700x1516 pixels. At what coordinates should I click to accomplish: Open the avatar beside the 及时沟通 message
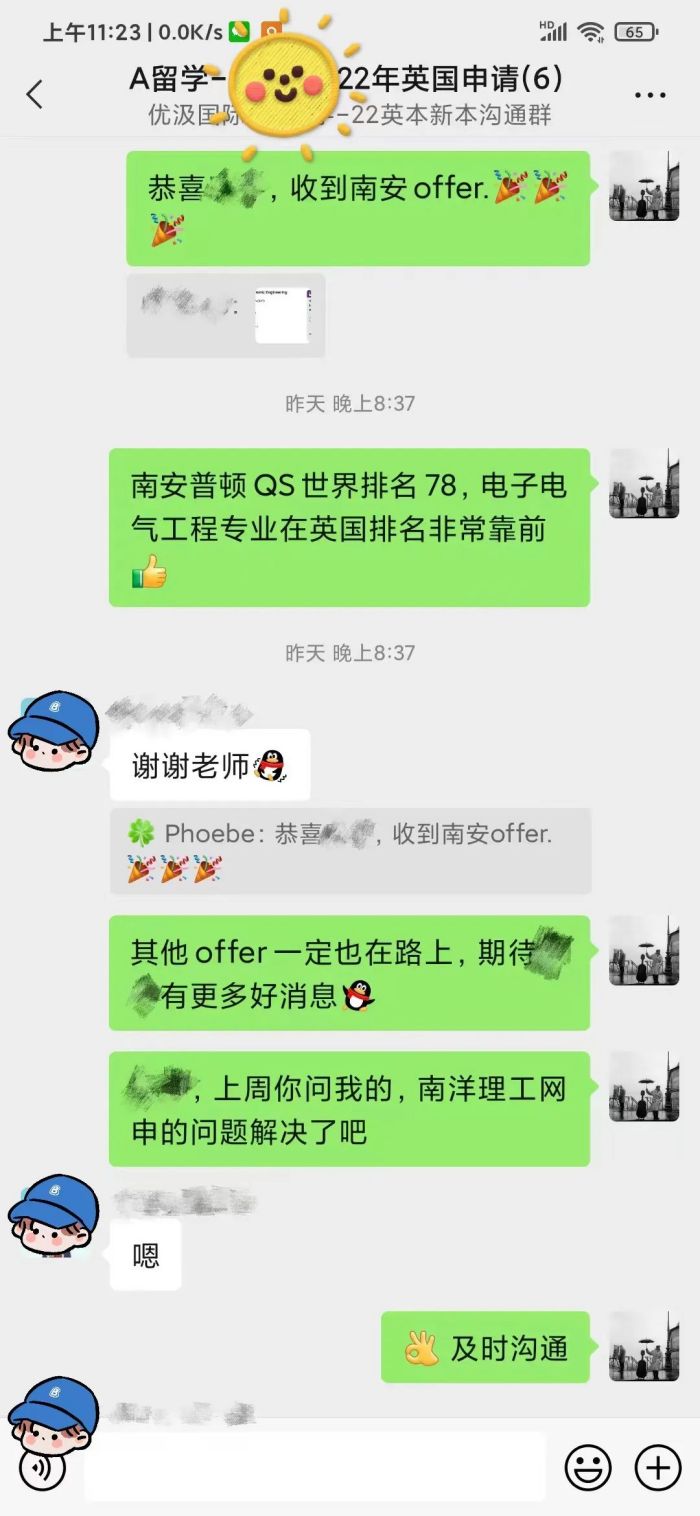coord(644,1346)
